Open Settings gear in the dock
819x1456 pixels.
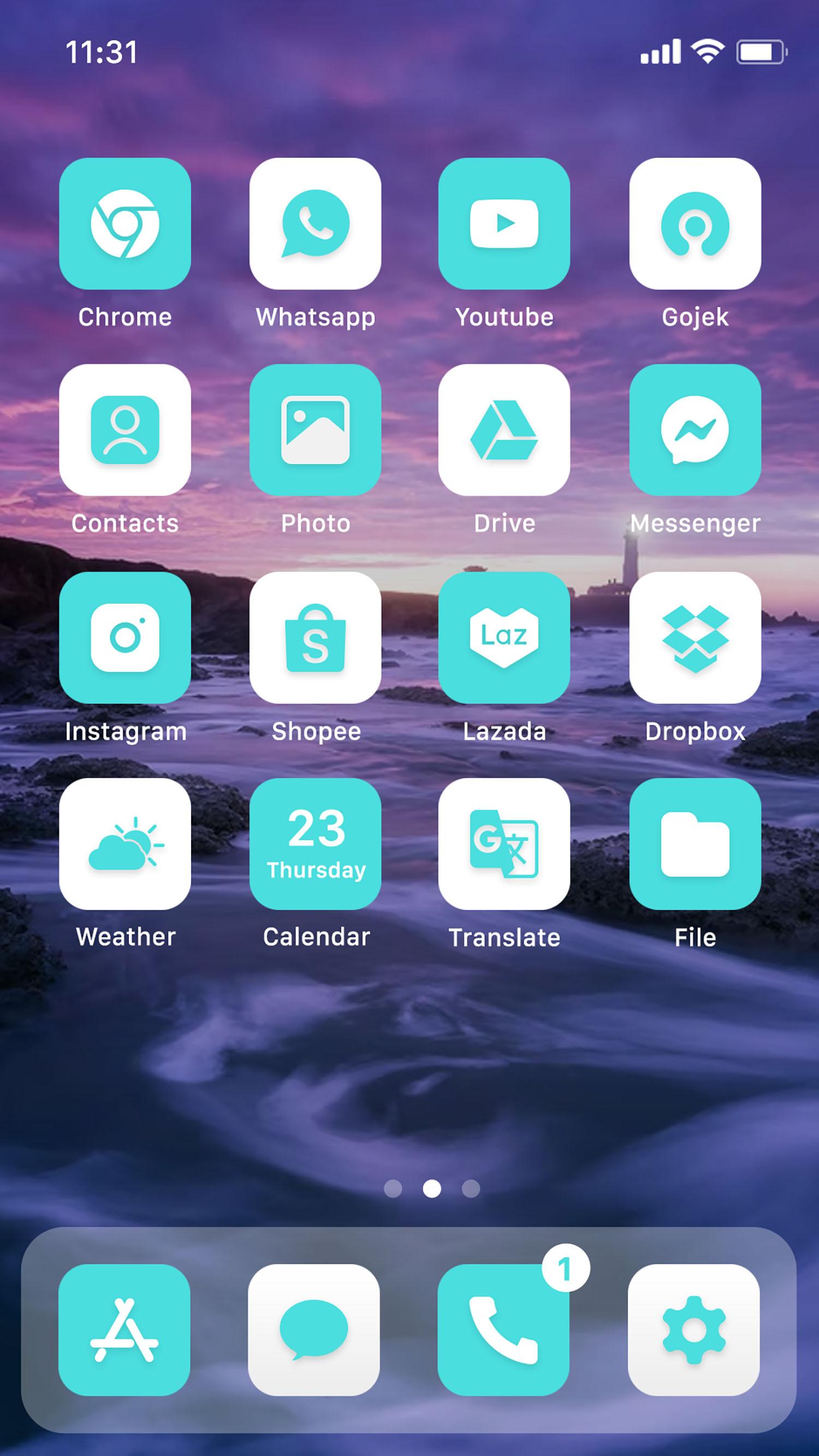pyautogui.click(x=693, y=1330)
